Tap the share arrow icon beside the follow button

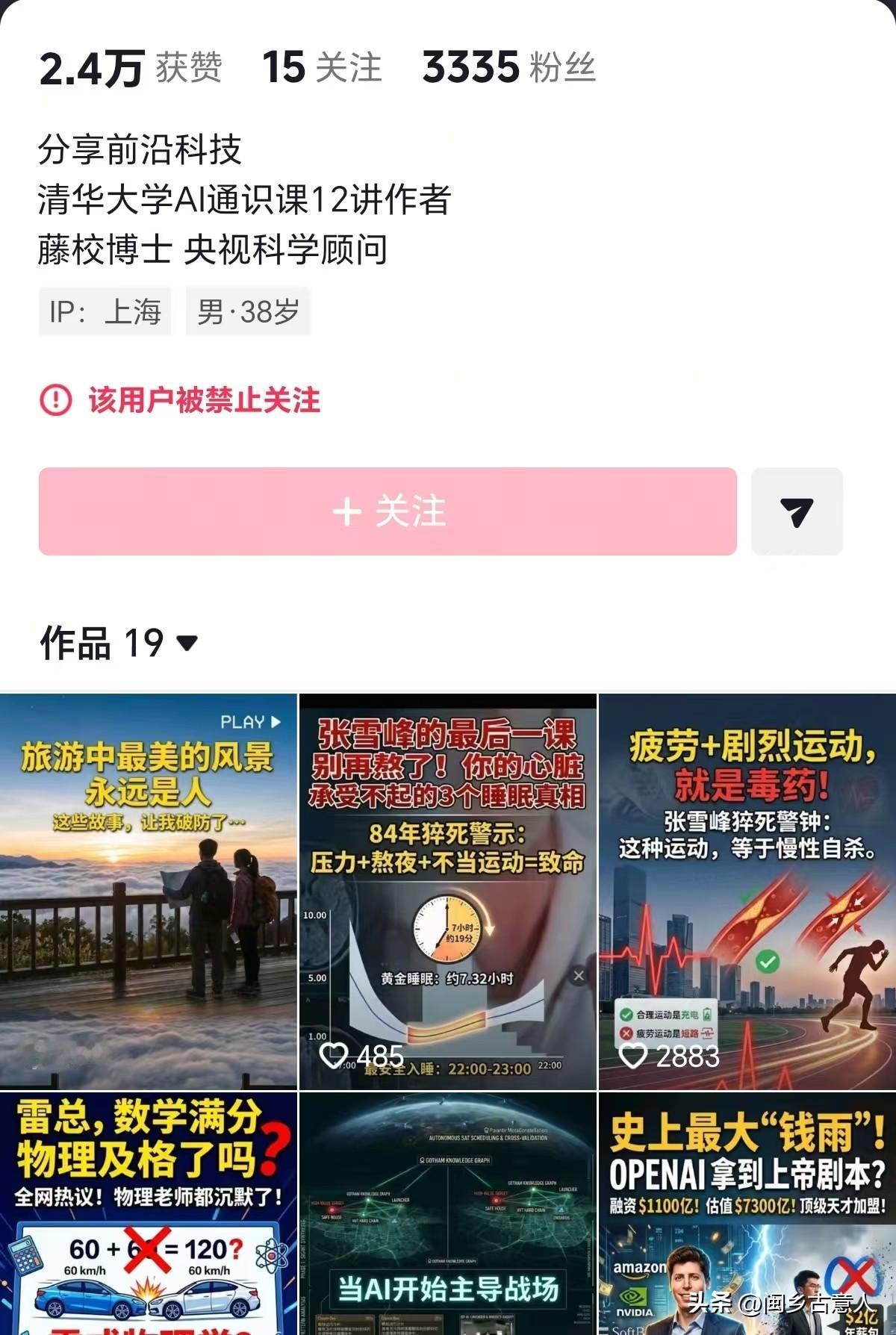click(795, 511)
